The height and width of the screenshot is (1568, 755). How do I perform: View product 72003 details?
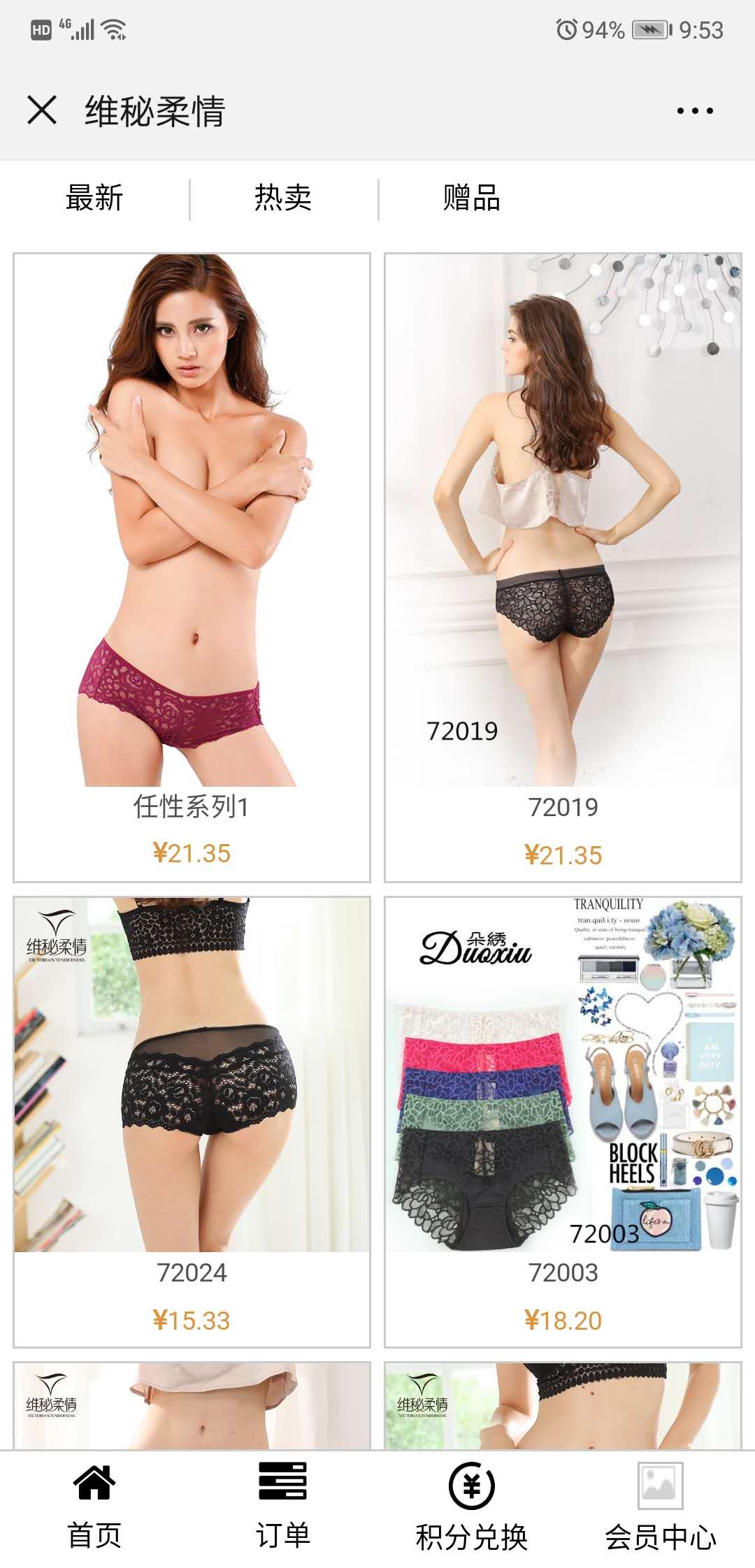[563, 1118]
